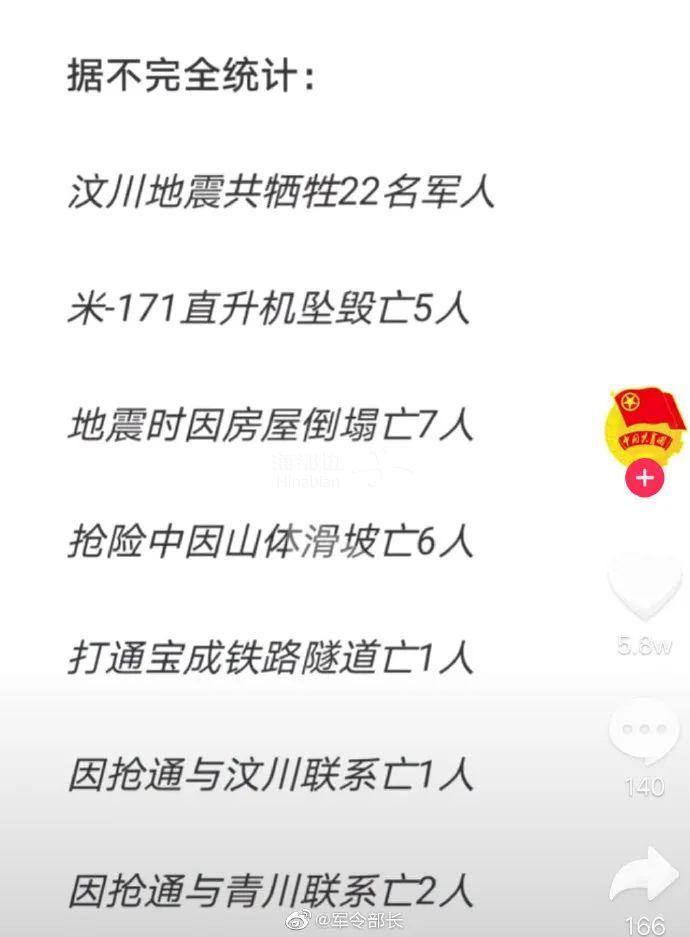Follow the creator via the red plus button

(x=645, y=478)
